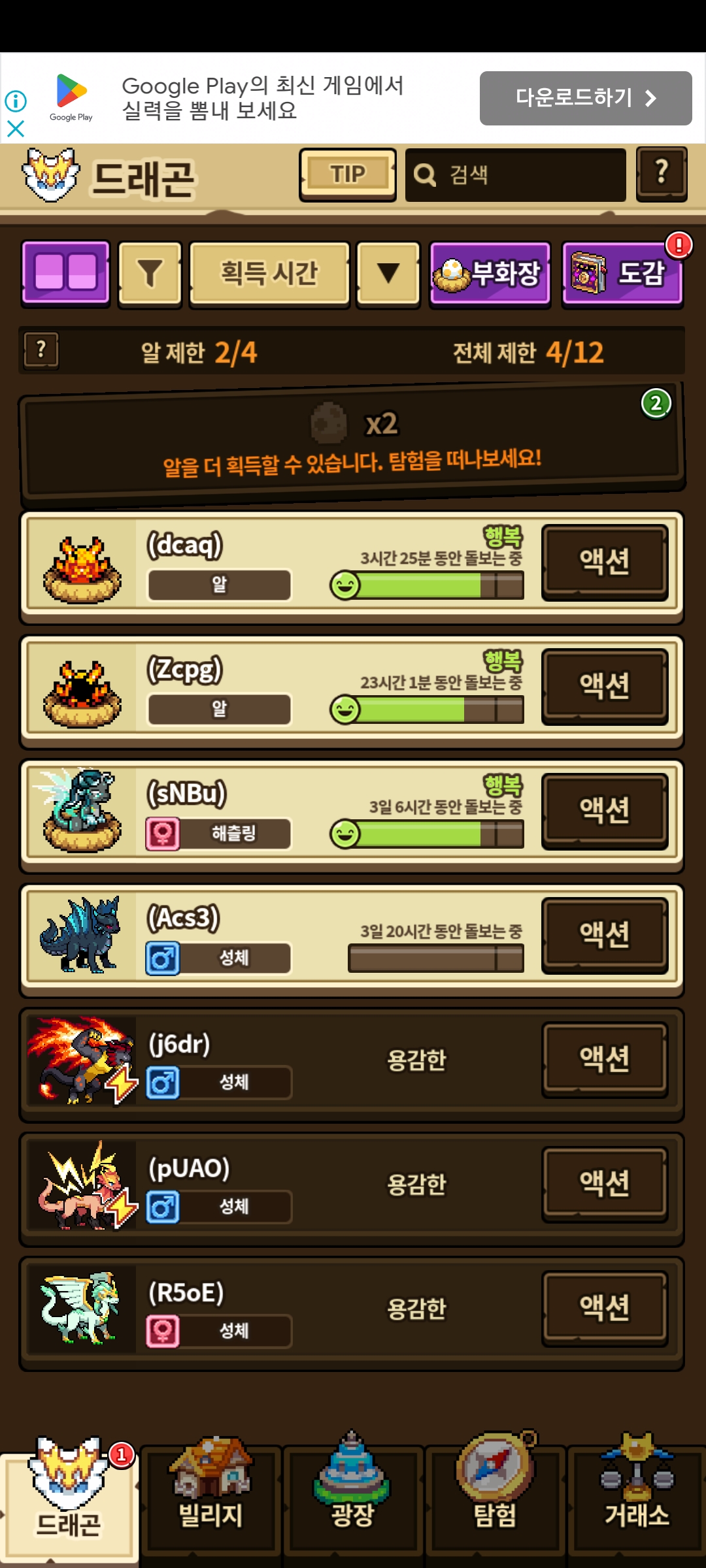Open the limit info question mark
The width and height of the screenshot is (706, 1568).
41,350
